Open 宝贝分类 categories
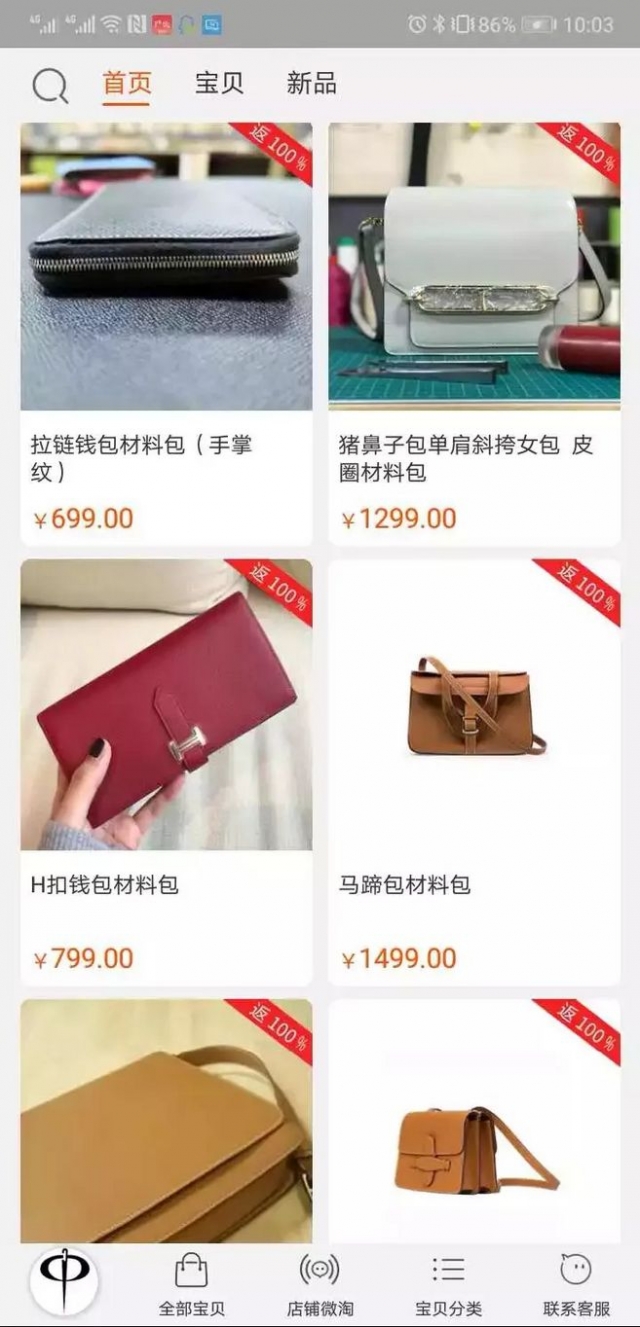This screenshot has width=640, height=1327. pos(448,1285)
